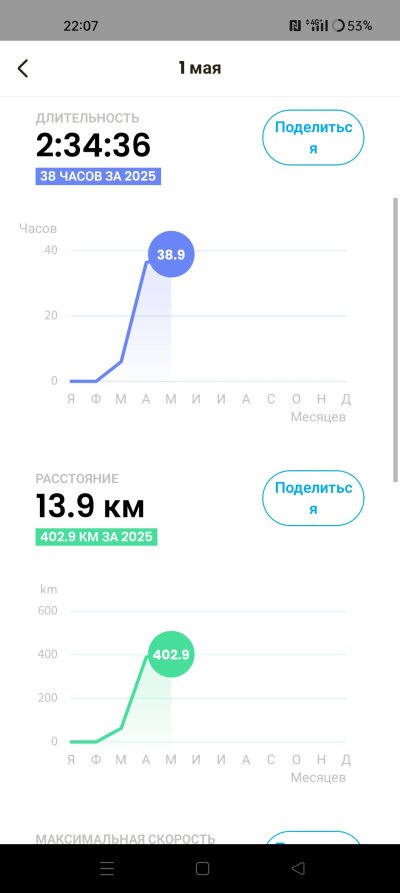
Task: Tap the system back triangle
Action: 297,869
